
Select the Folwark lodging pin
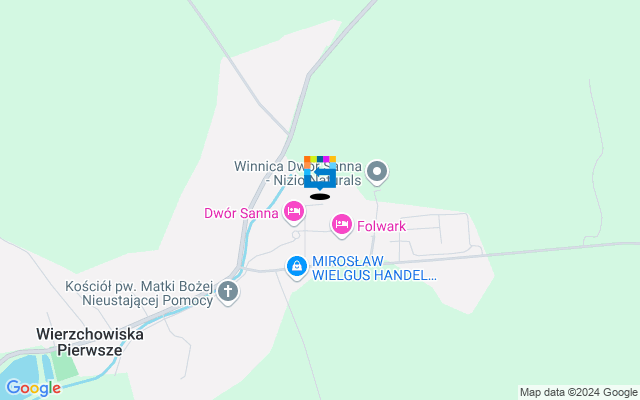click(x=342, y=225)
